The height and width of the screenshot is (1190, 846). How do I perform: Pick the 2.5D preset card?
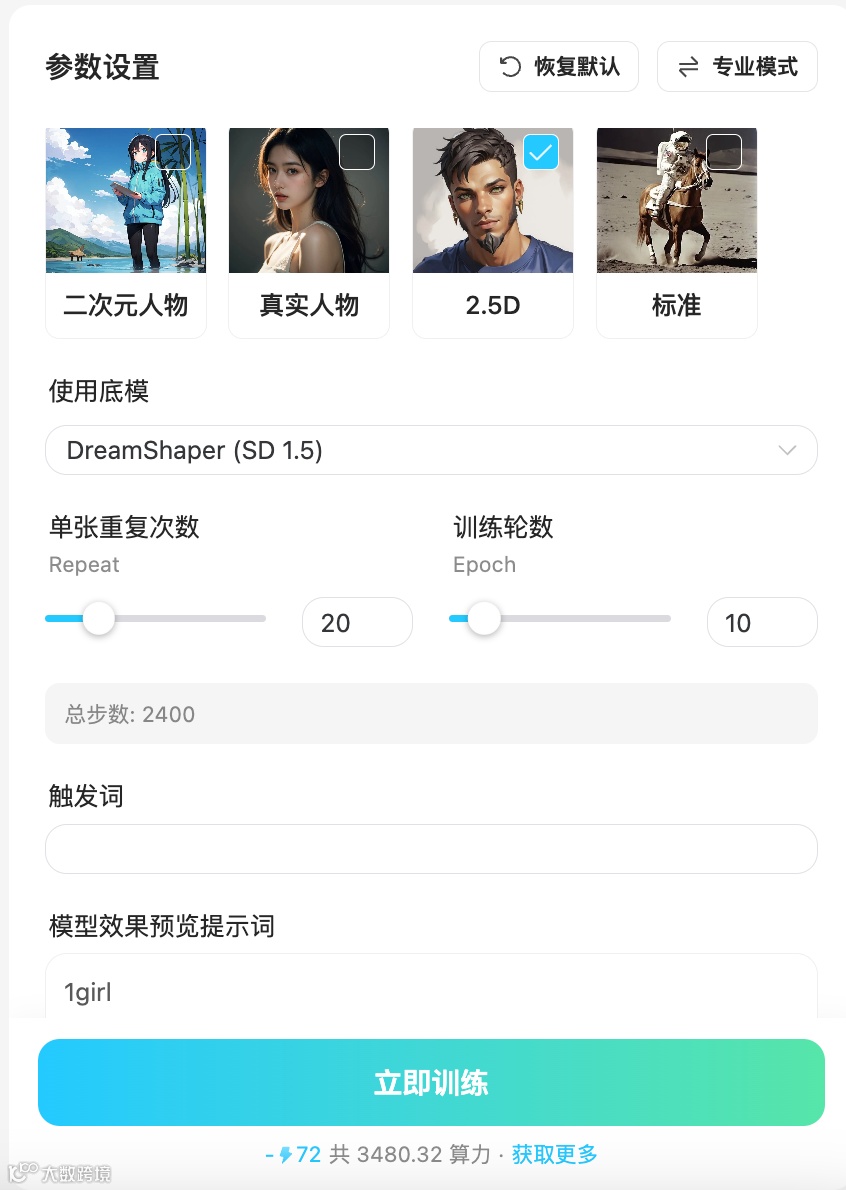click(x=493, y=232)
